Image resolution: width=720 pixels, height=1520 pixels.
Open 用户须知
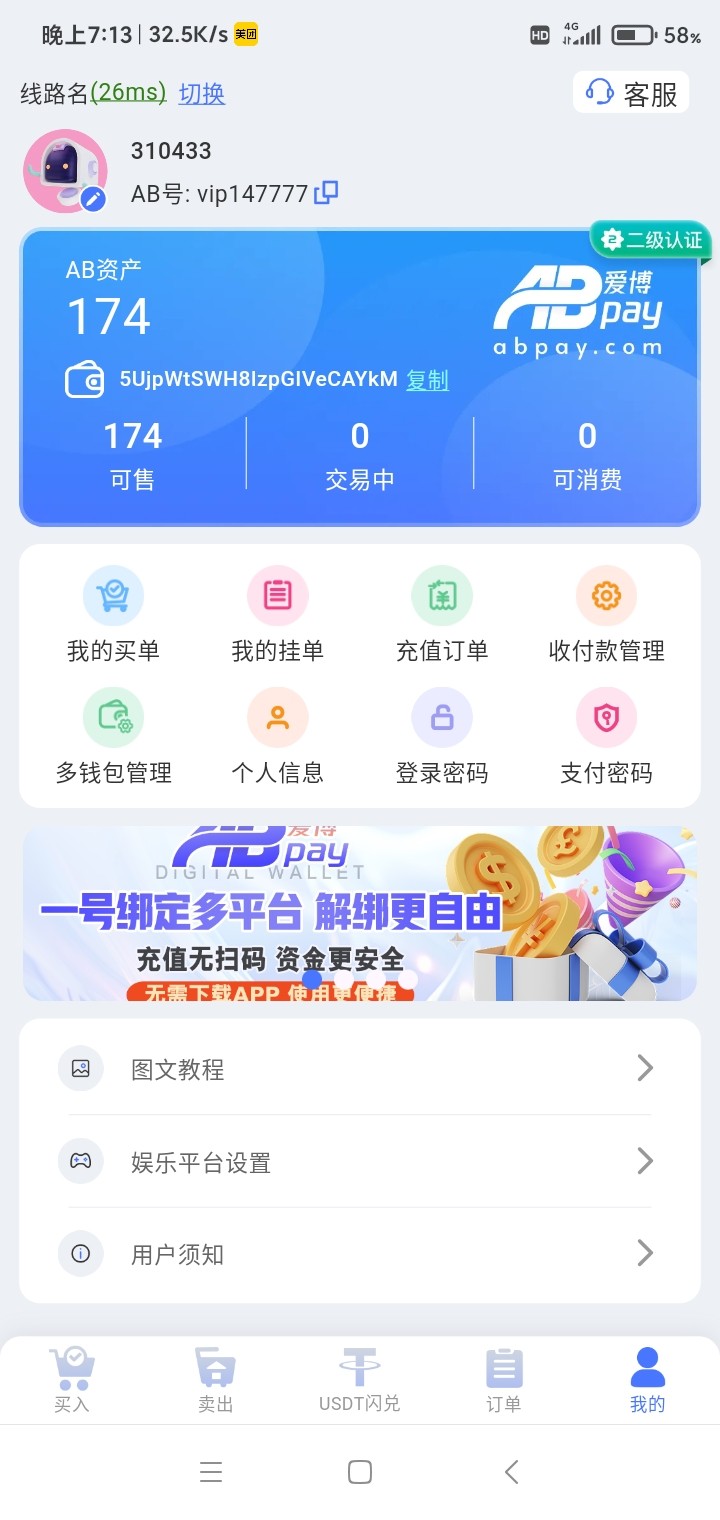360,1254
